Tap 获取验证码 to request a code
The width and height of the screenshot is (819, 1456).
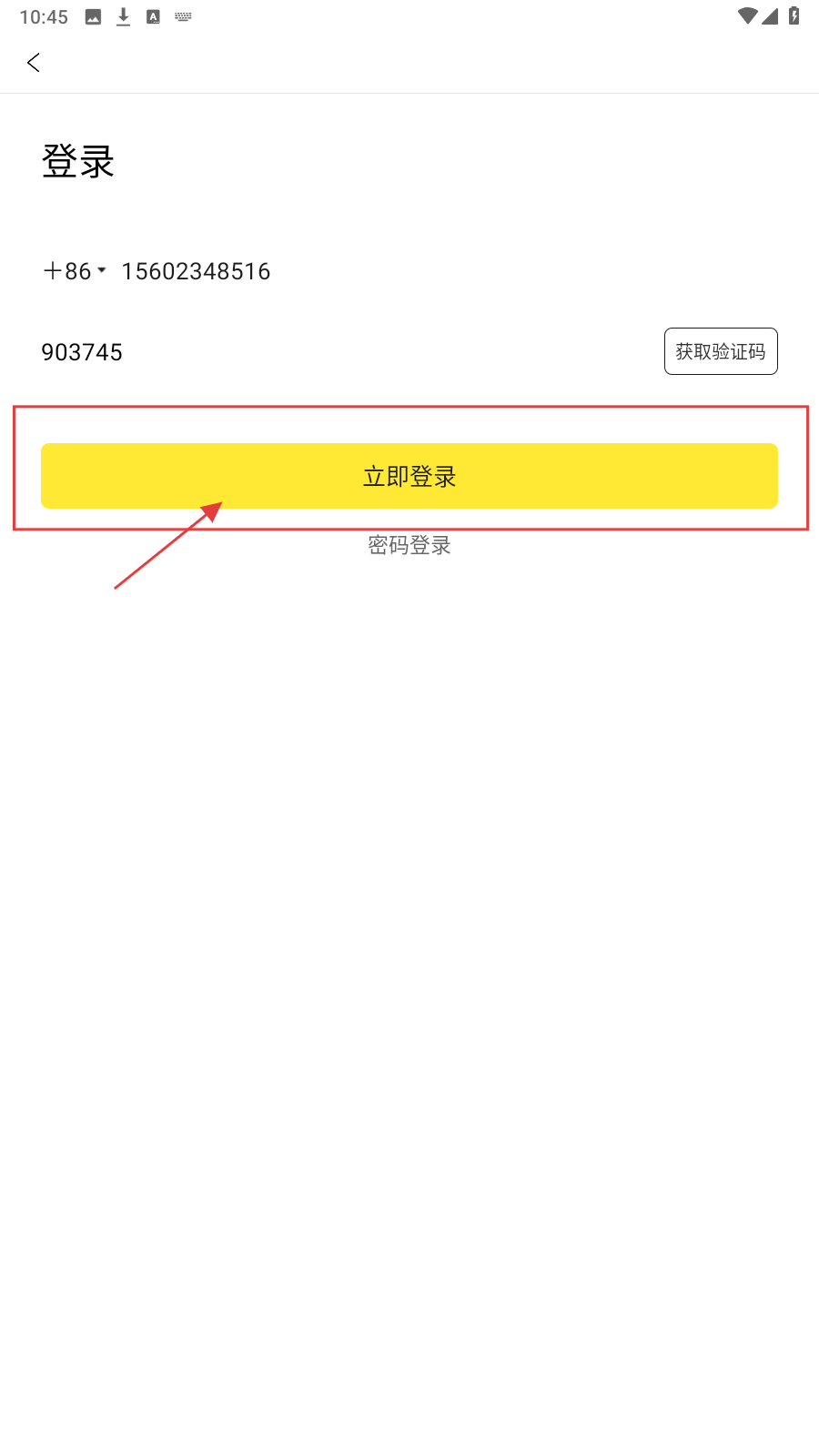click(721, 351)
